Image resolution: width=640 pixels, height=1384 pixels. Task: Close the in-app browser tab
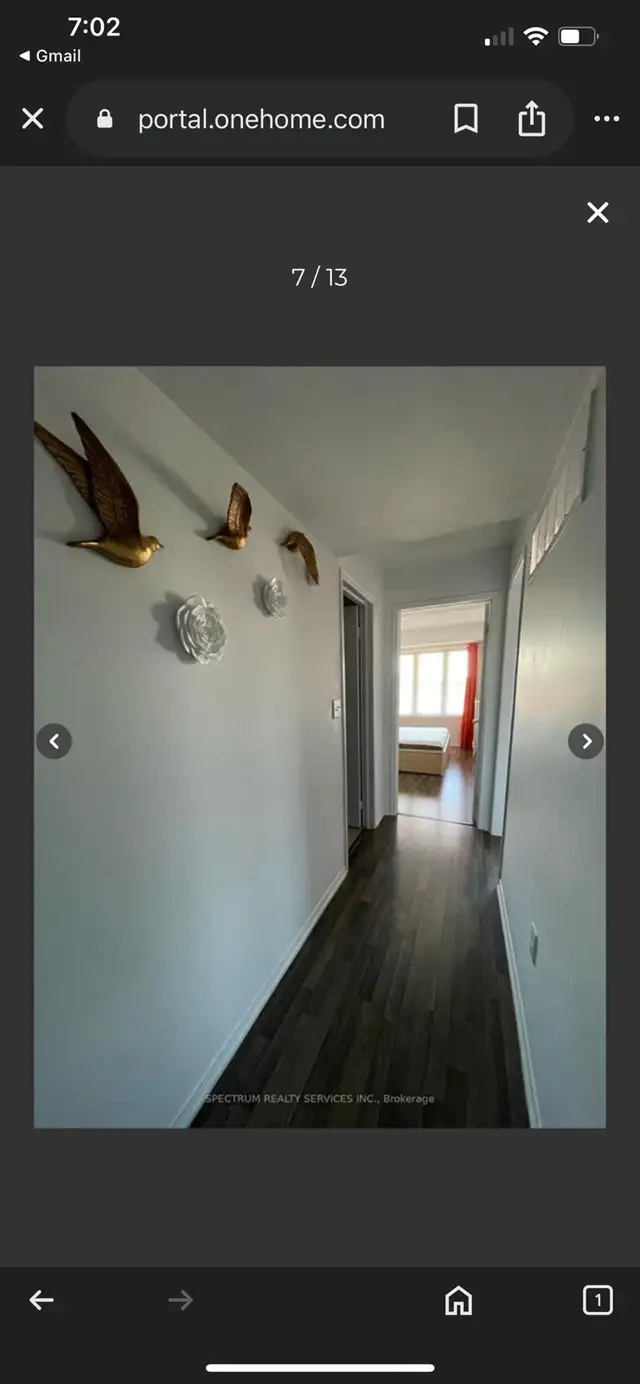pos(33,119)
